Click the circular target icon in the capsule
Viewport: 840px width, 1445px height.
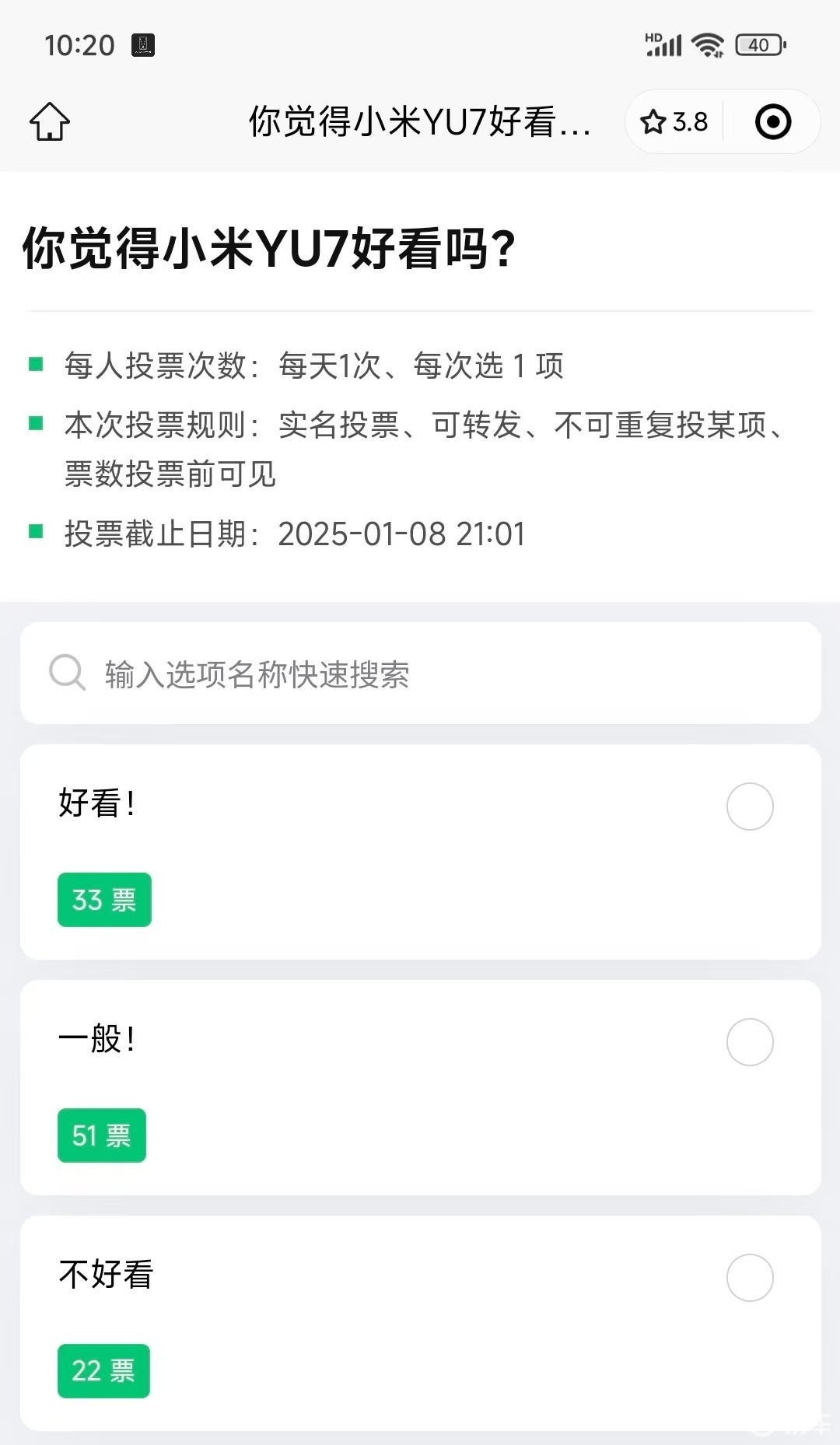772,121
